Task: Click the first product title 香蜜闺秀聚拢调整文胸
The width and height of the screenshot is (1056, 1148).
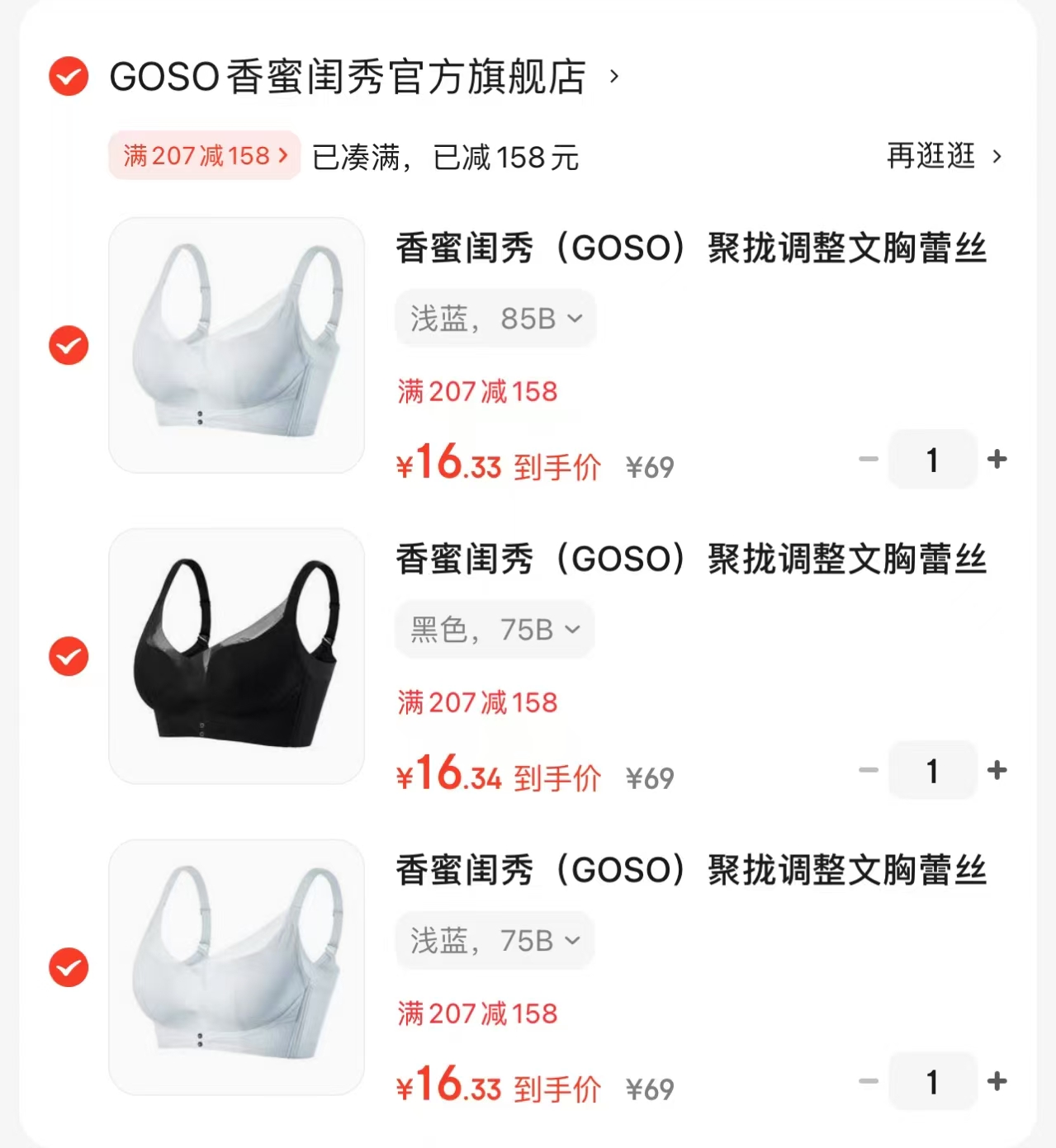Action: tap(690, 250)
